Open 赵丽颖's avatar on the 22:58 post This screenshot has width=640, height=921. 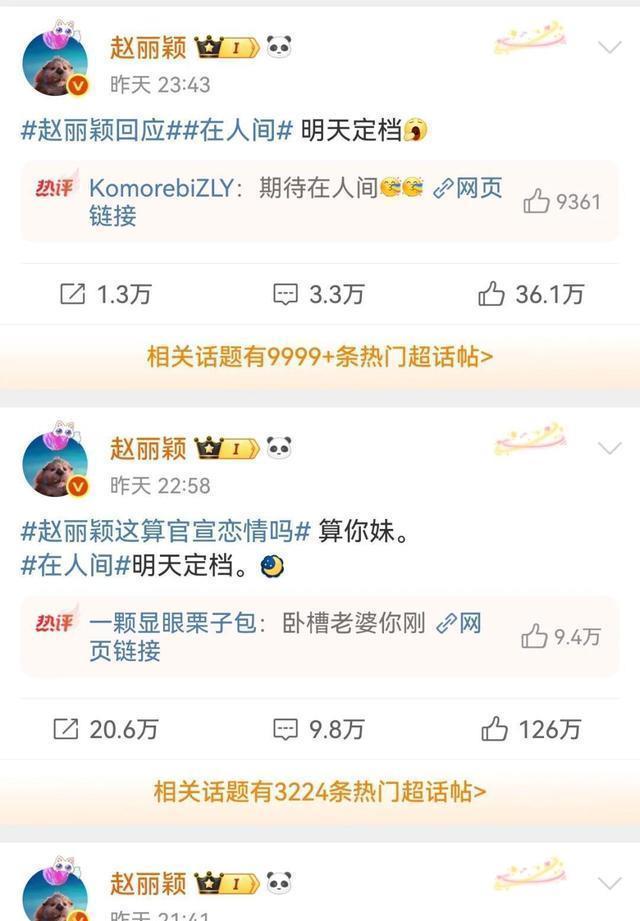click(x=55, y=462)
